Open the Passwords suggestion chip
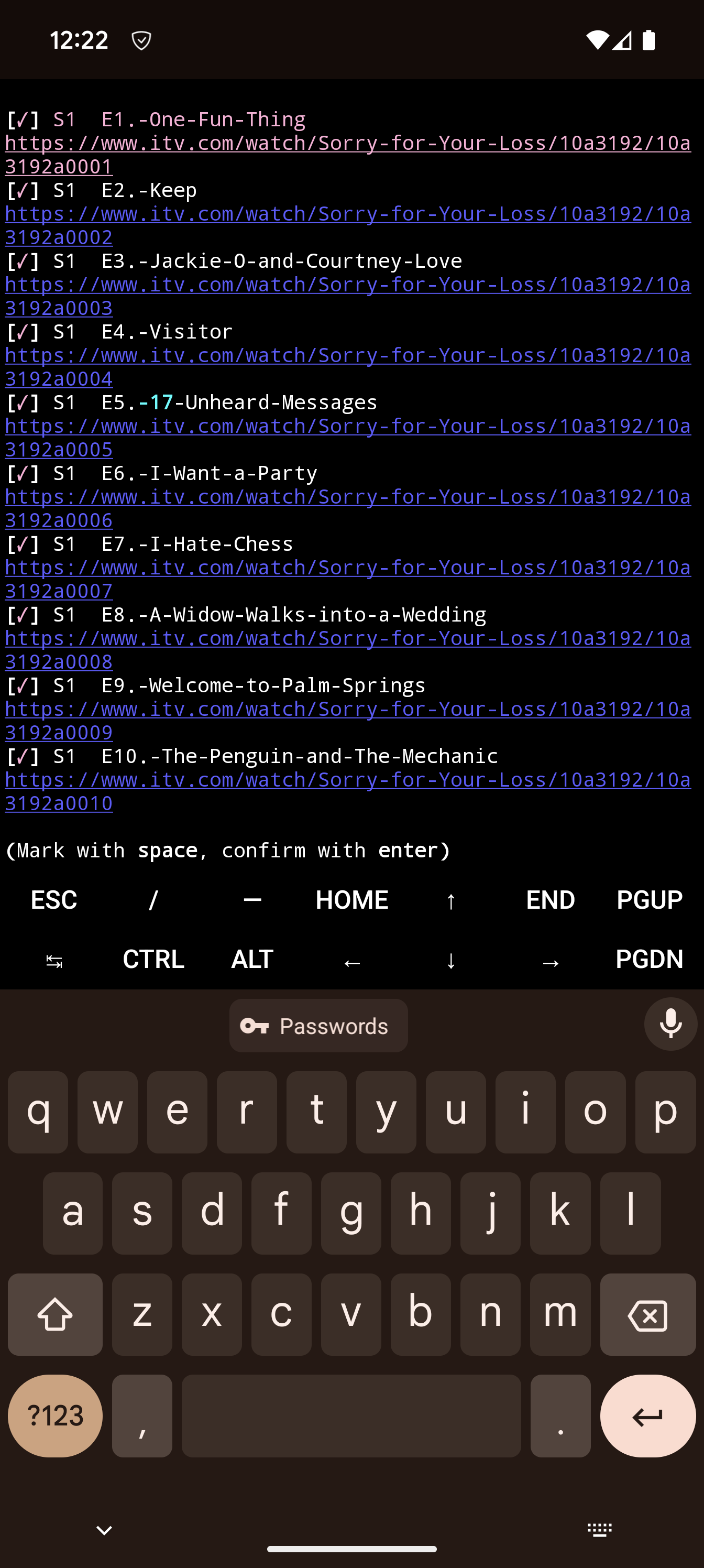Viewport: 704px width, 1568px height. pyautogui.click(x=318, y=1026)
